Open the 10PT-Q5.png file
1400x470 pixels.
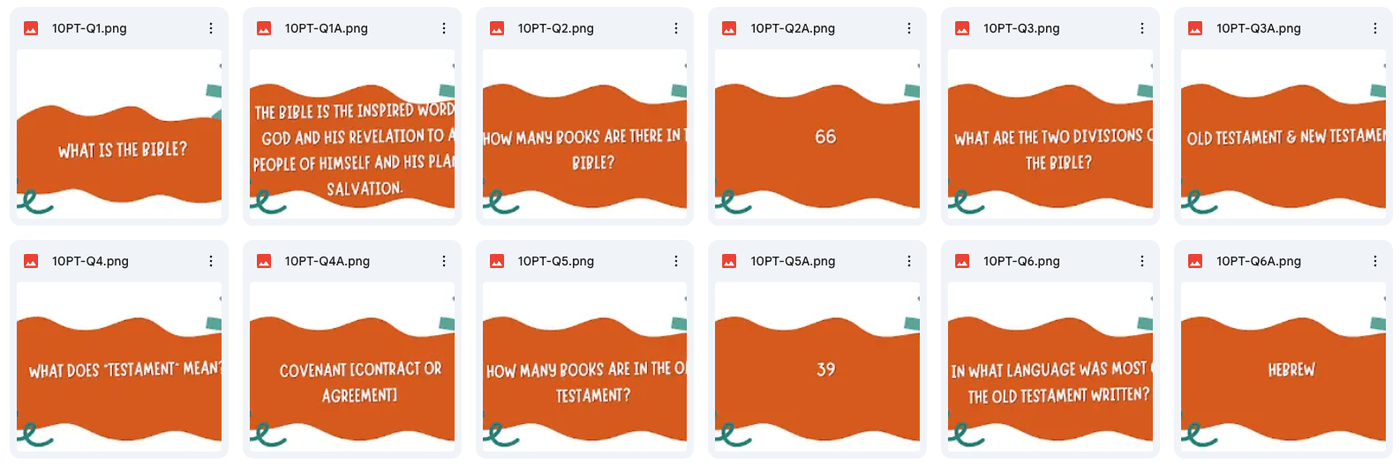[x=585, y=368]
